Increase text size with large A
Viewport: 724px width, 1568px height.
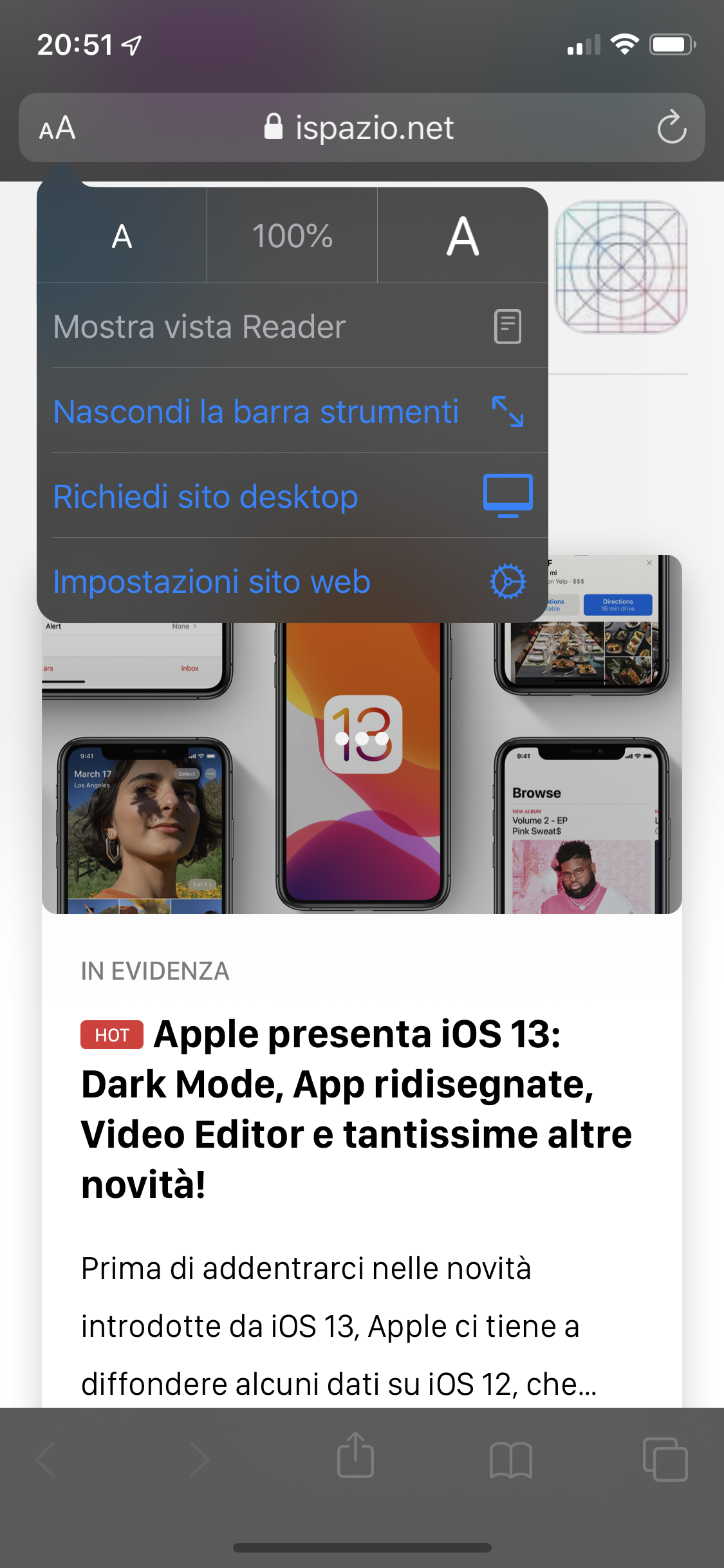point(463,236)
